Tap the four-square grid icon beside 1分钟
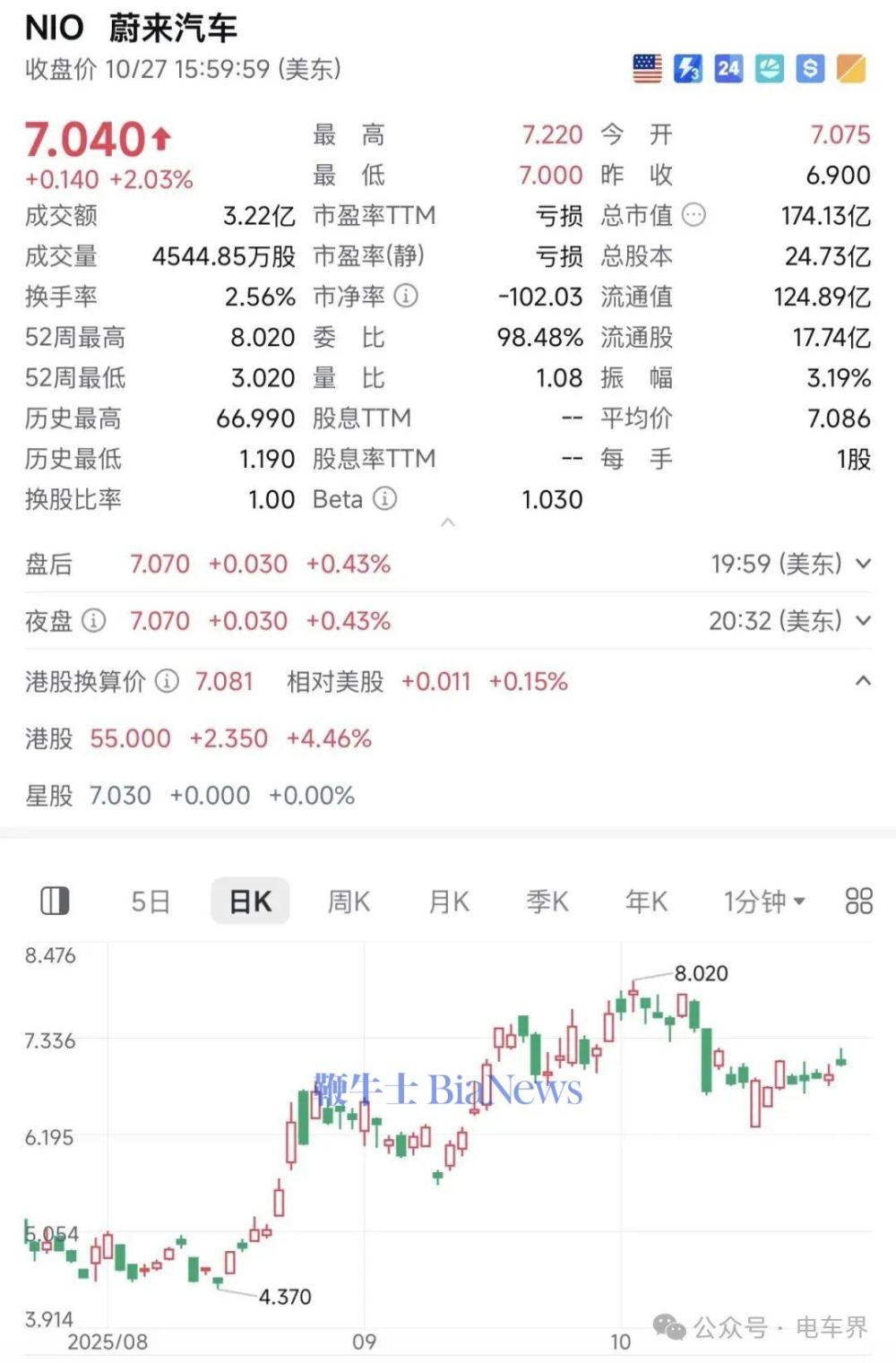This screenshot has height=1363, width=896. [x=858, y=901]
